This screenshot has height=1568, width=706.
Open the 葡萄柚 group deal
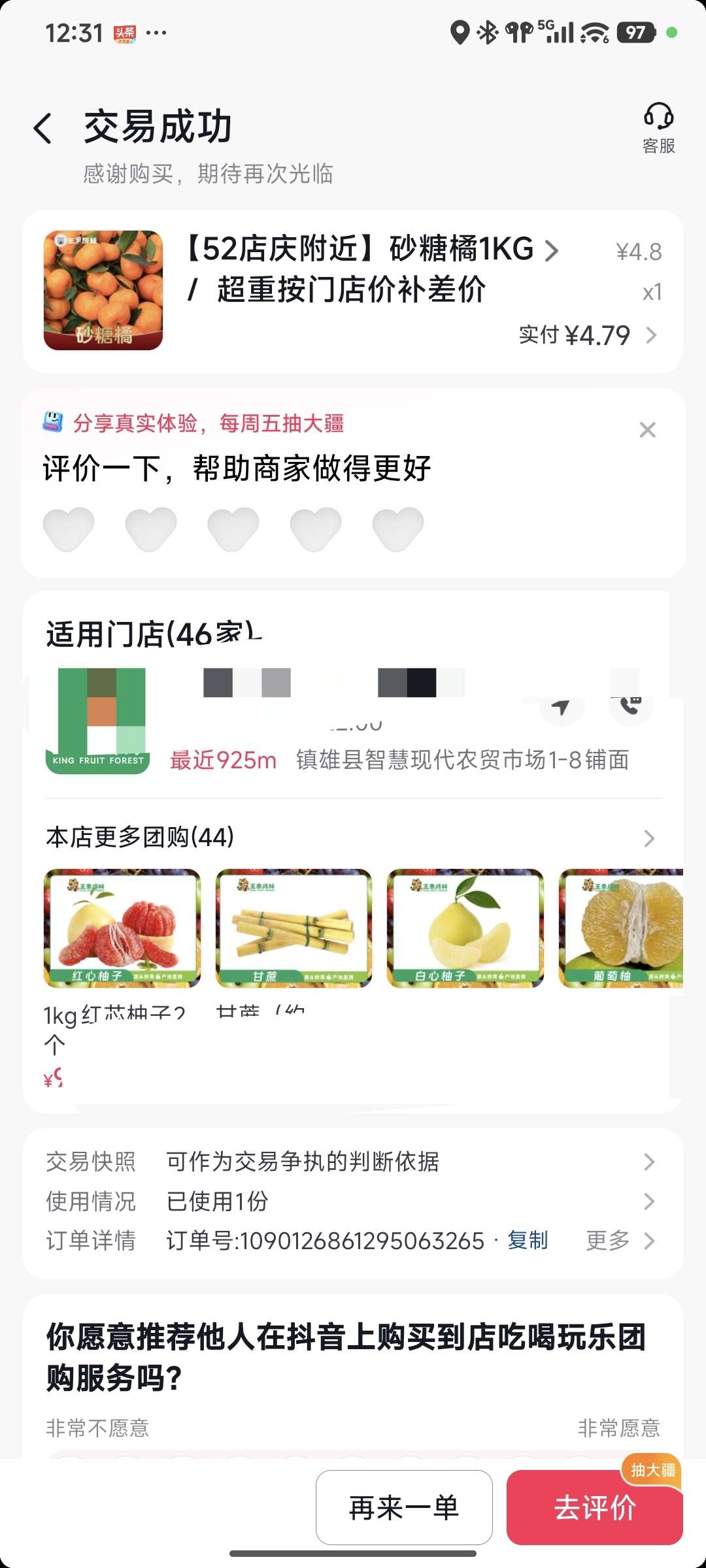[621, 928]
